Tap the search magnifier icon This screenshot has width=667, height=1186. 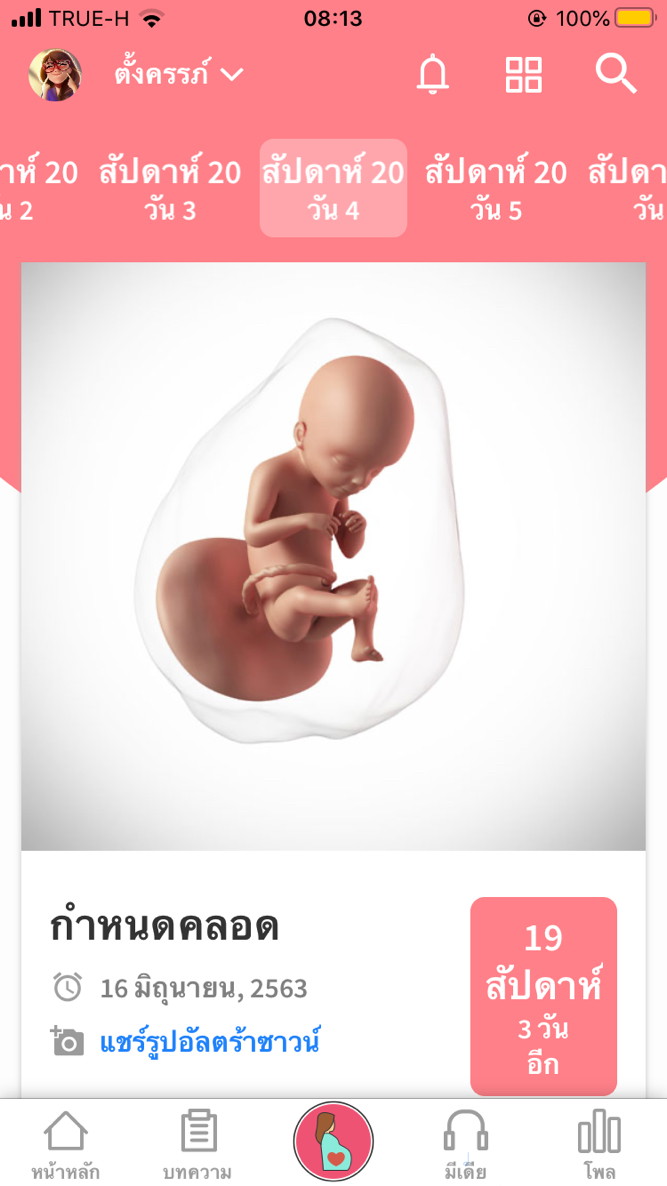[x=615, y=75]
